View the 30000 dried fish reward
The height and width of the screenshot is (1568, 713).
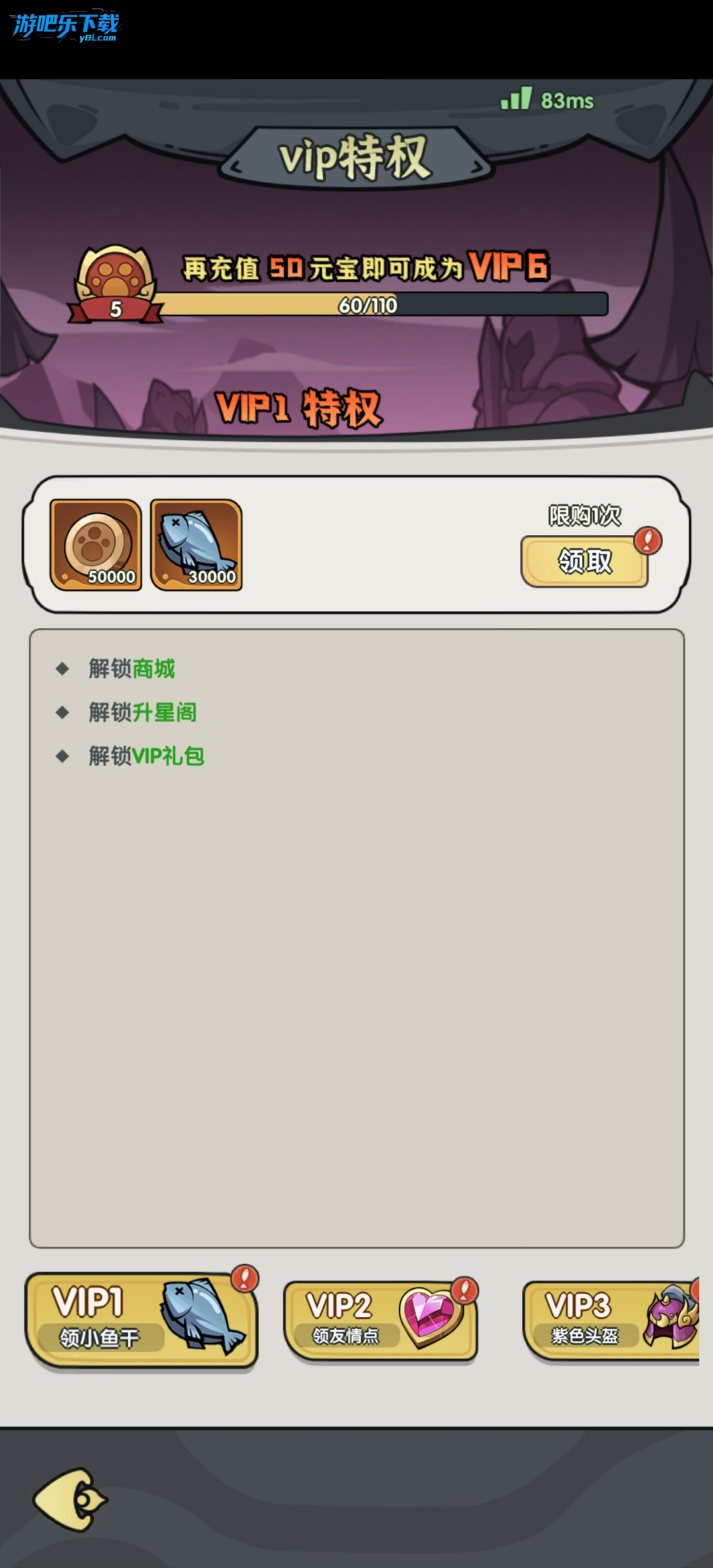tap(196, 544)
